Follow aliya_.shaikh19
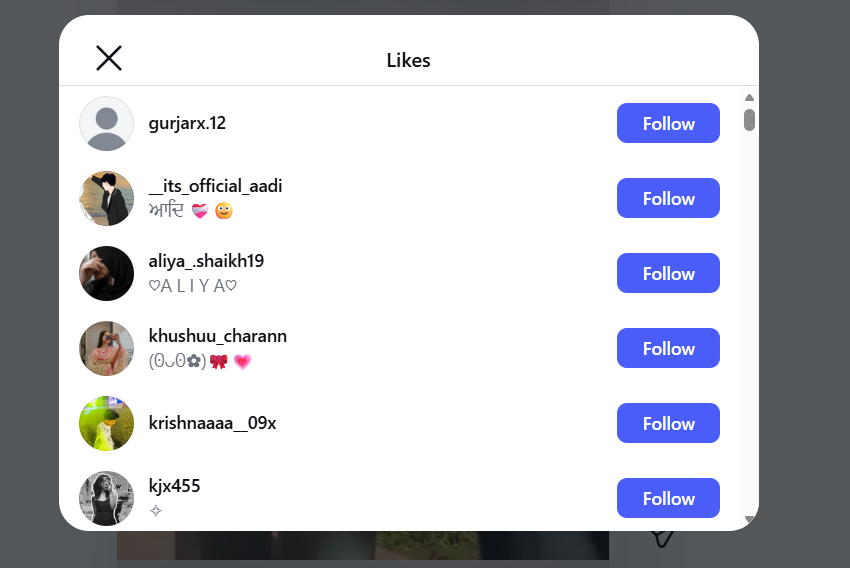This screenshot has height=568, width=850. click(668, 274)
